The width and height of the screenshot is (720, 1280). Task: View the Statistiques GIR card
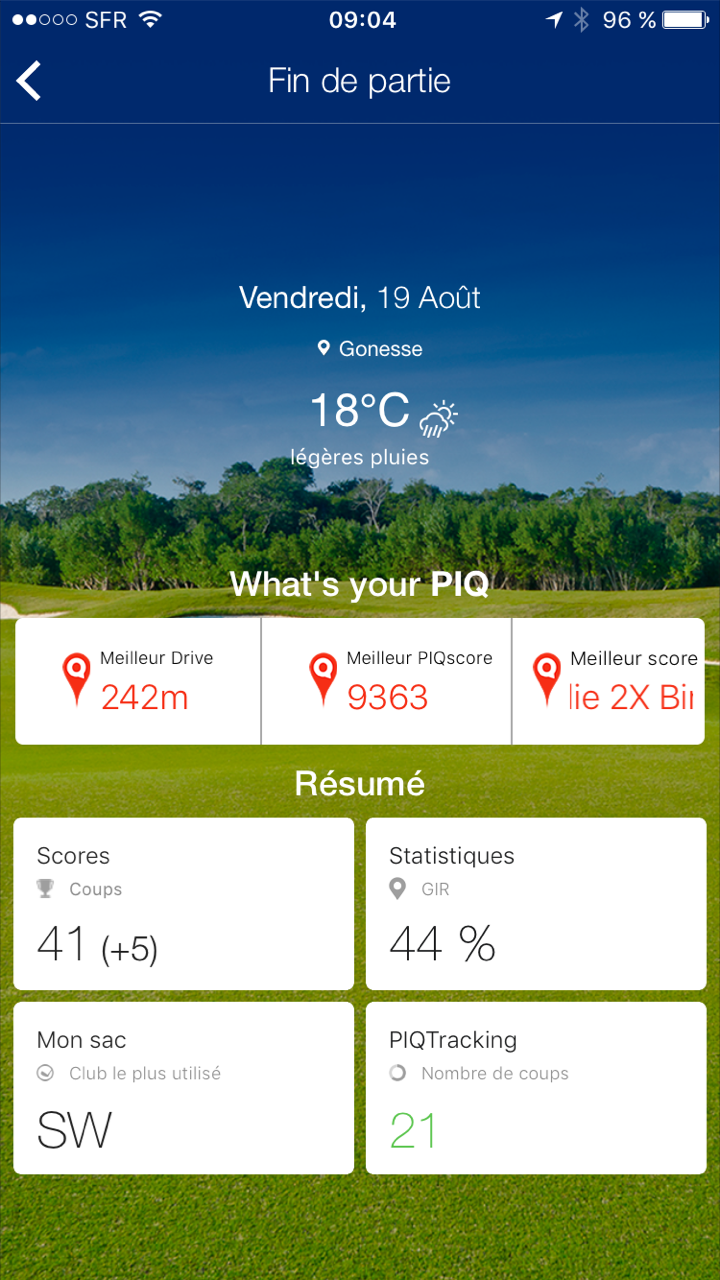(x=536, y=904)
